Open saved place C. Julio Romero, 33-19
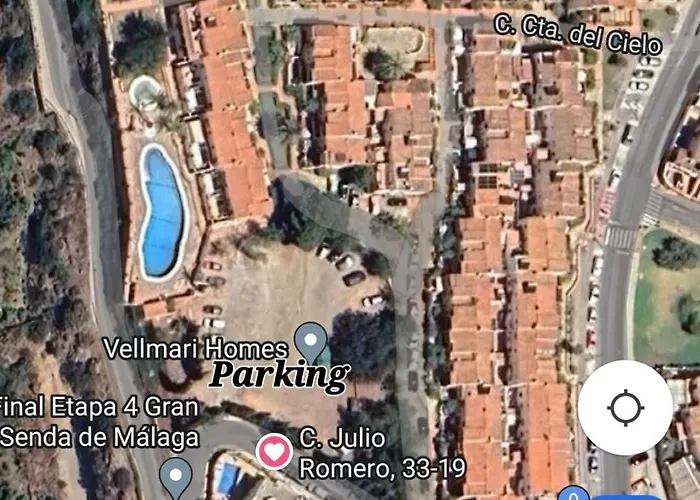 (274, 451)
